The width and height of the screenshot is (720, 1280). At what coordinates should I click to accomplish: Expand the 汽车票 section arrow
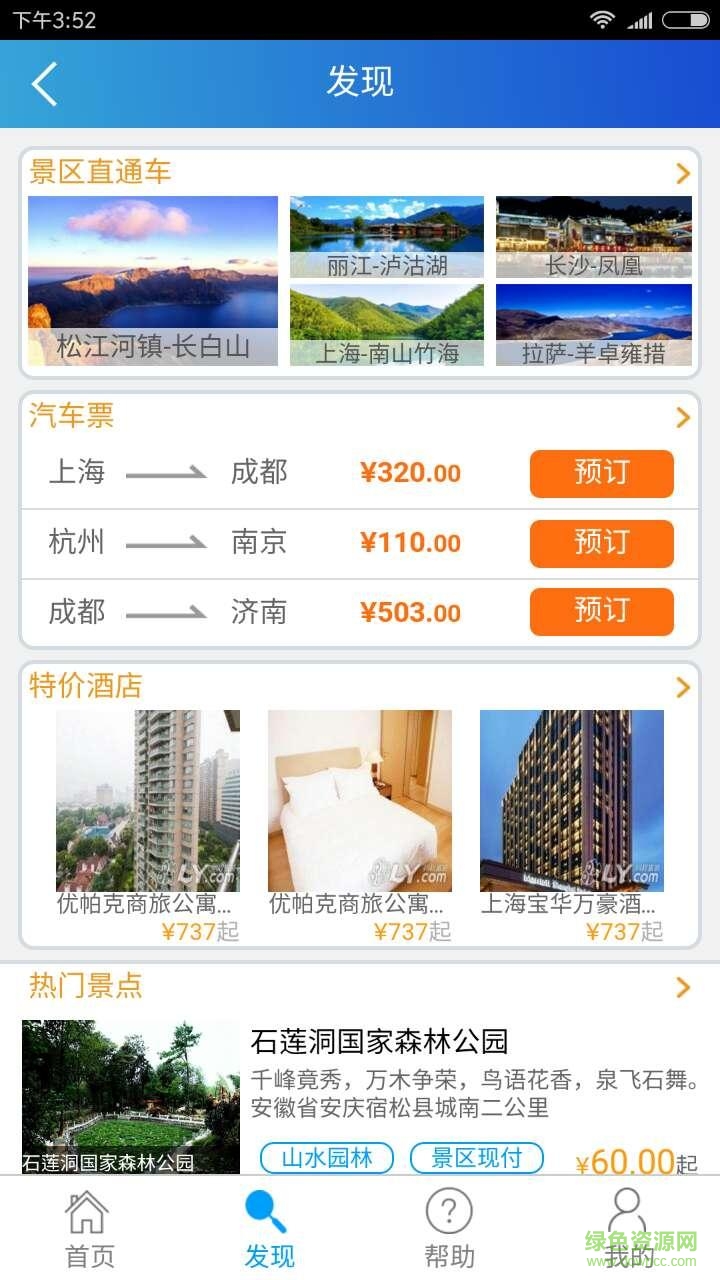click(683, 417)
